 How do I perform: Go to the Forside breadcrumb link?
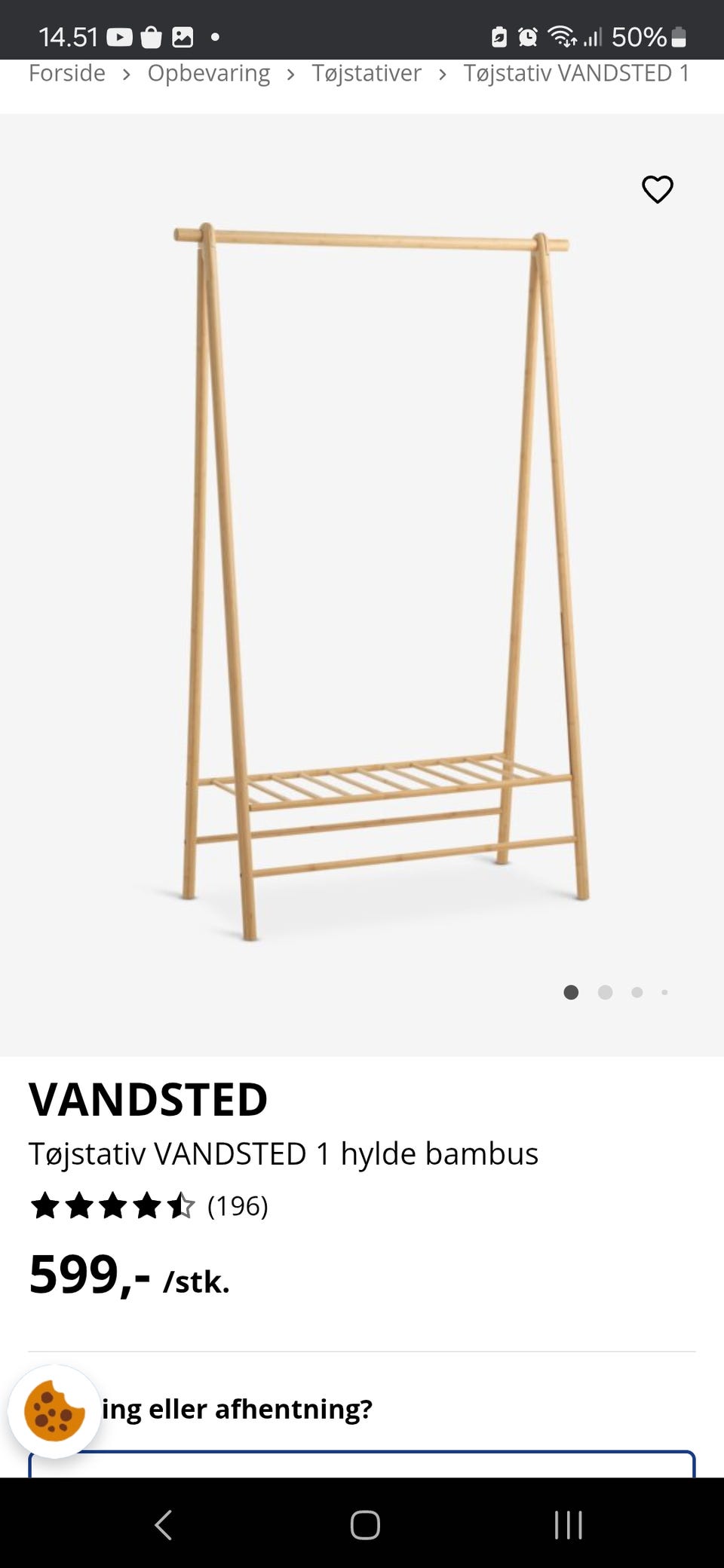66,73
